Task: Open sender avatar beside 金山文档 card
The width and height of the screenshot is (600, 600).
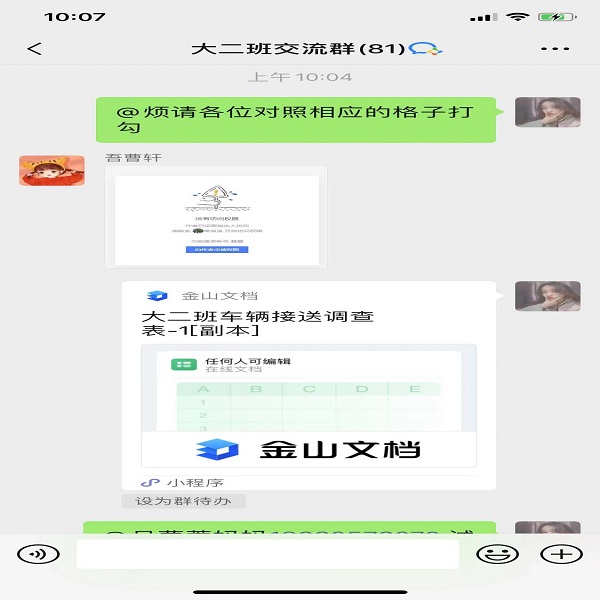Action: [546, 297]
